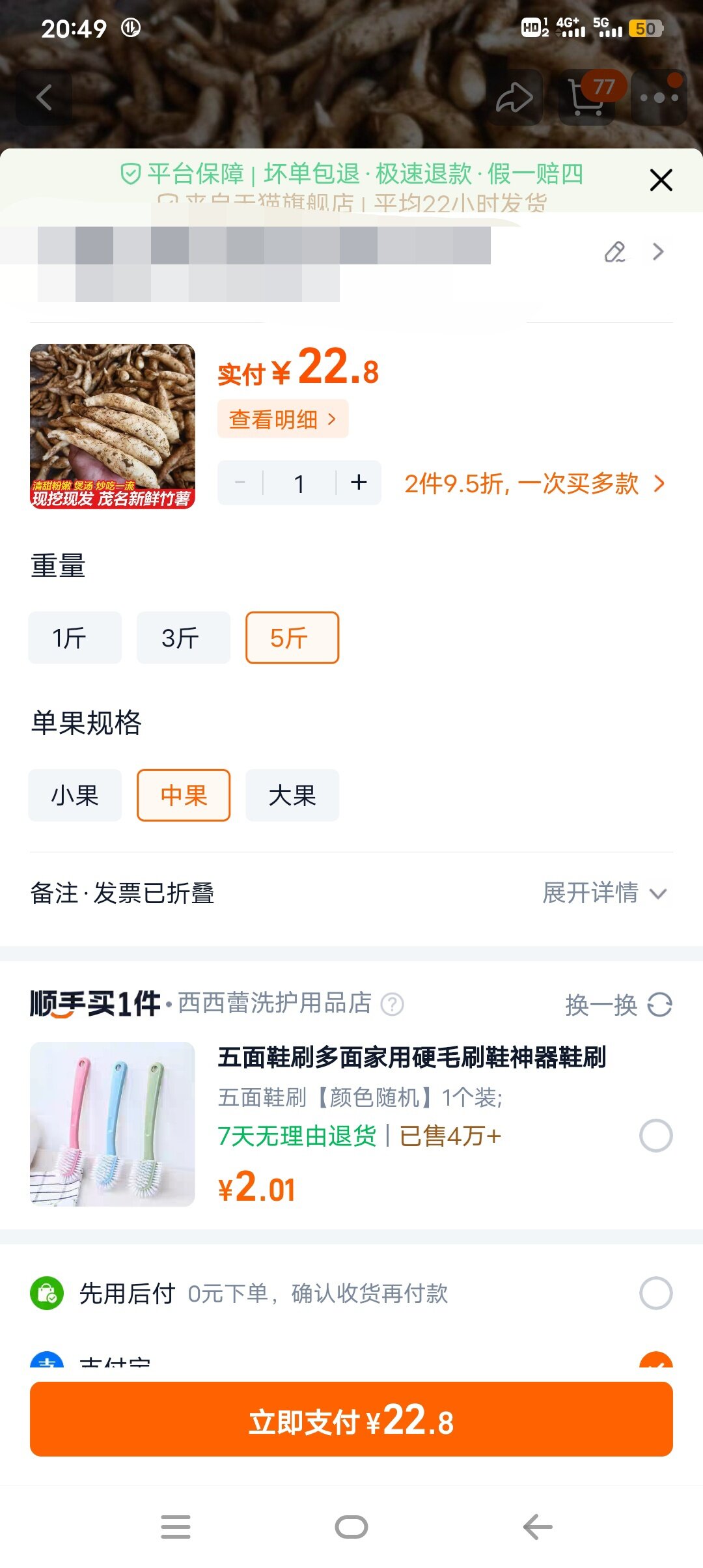Choose 大果 fruit size
The height and width of the screenshot is (1568, 703).
pyautogui.click(x=292, y=795)
